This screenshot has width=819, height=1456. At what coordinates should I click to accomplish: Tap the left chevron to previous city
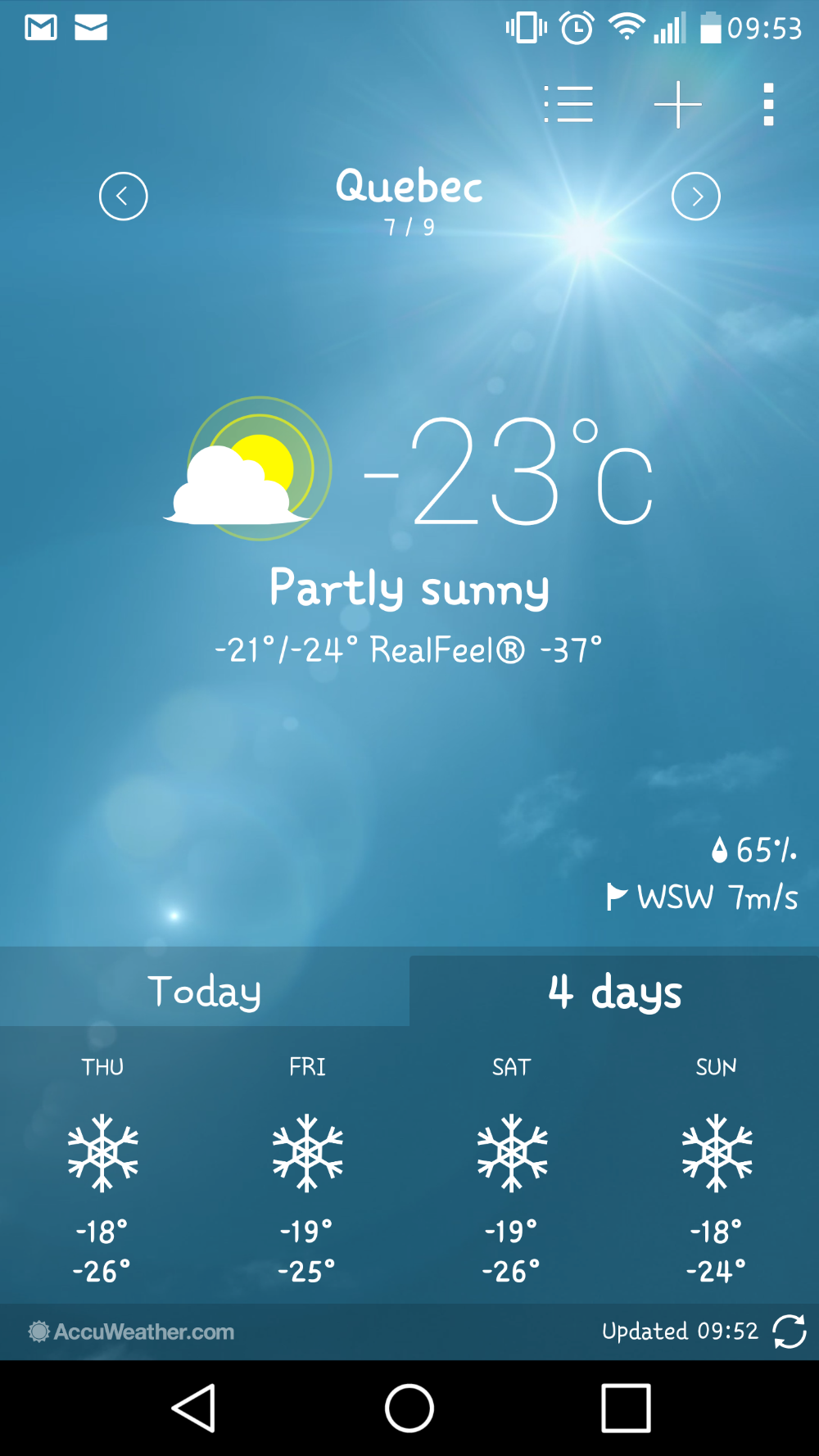[x=124, y=197]
